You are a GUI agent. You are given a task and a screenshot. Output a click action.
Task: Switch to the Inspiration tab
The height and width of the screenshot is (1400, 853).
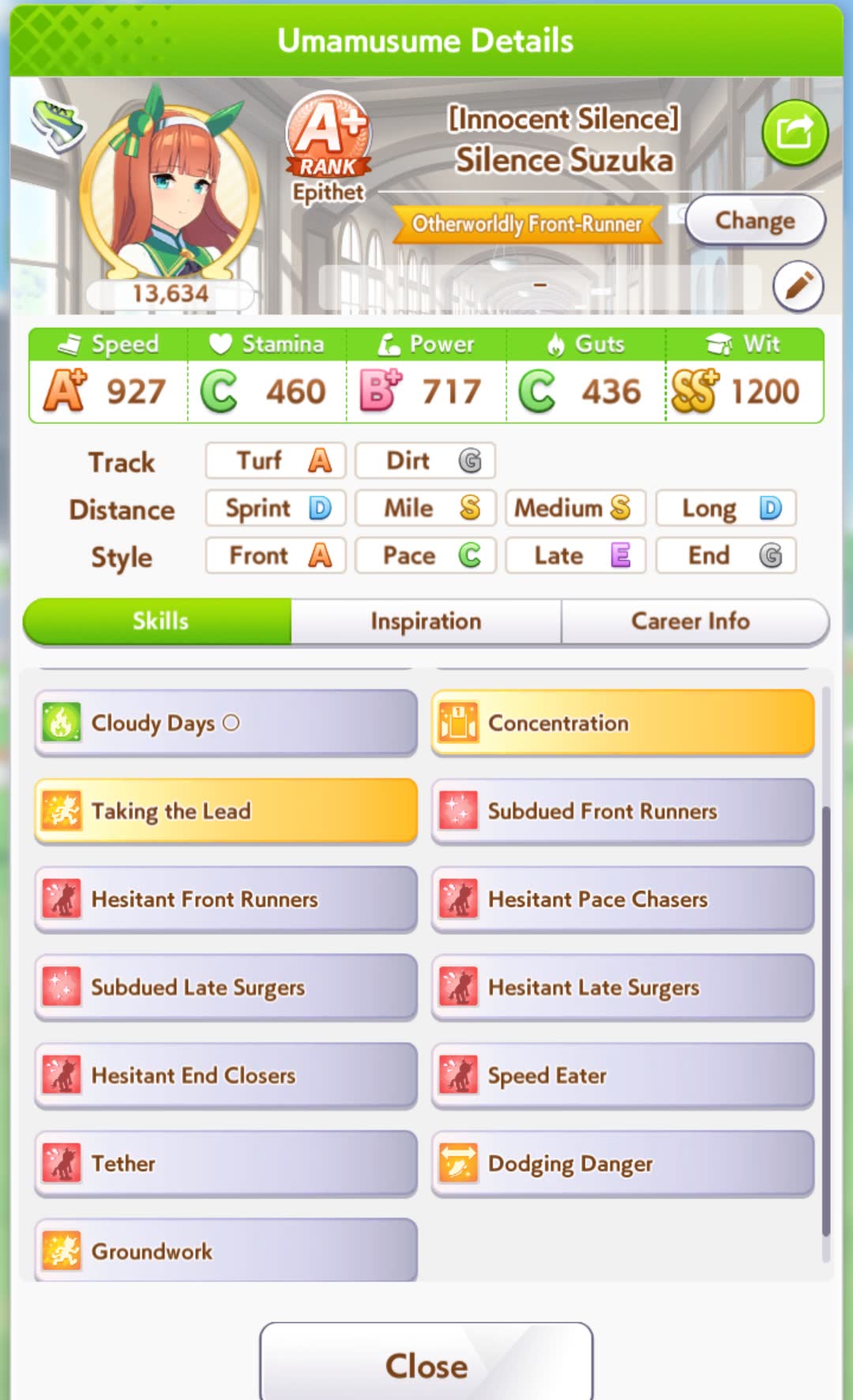[x=426, y=621]
